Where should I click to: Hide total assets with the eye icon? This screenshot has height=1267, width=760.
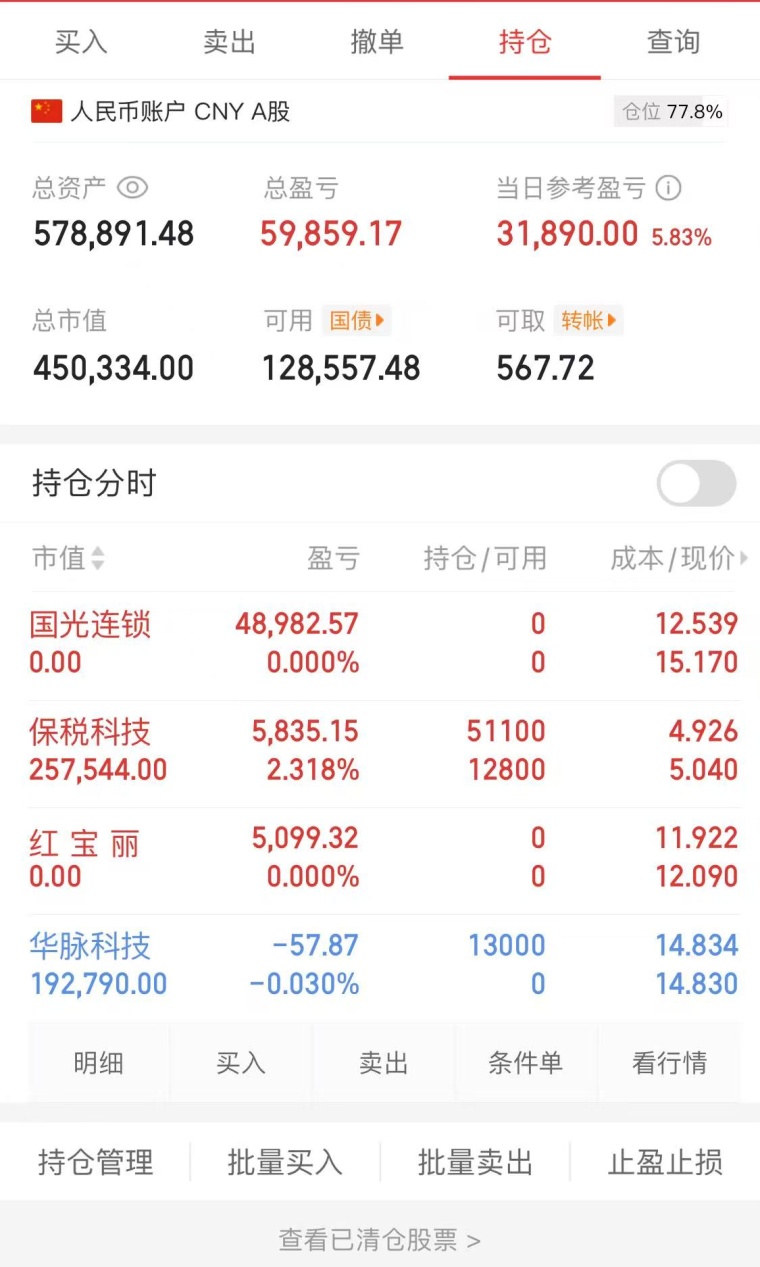(x=133, y=188)
